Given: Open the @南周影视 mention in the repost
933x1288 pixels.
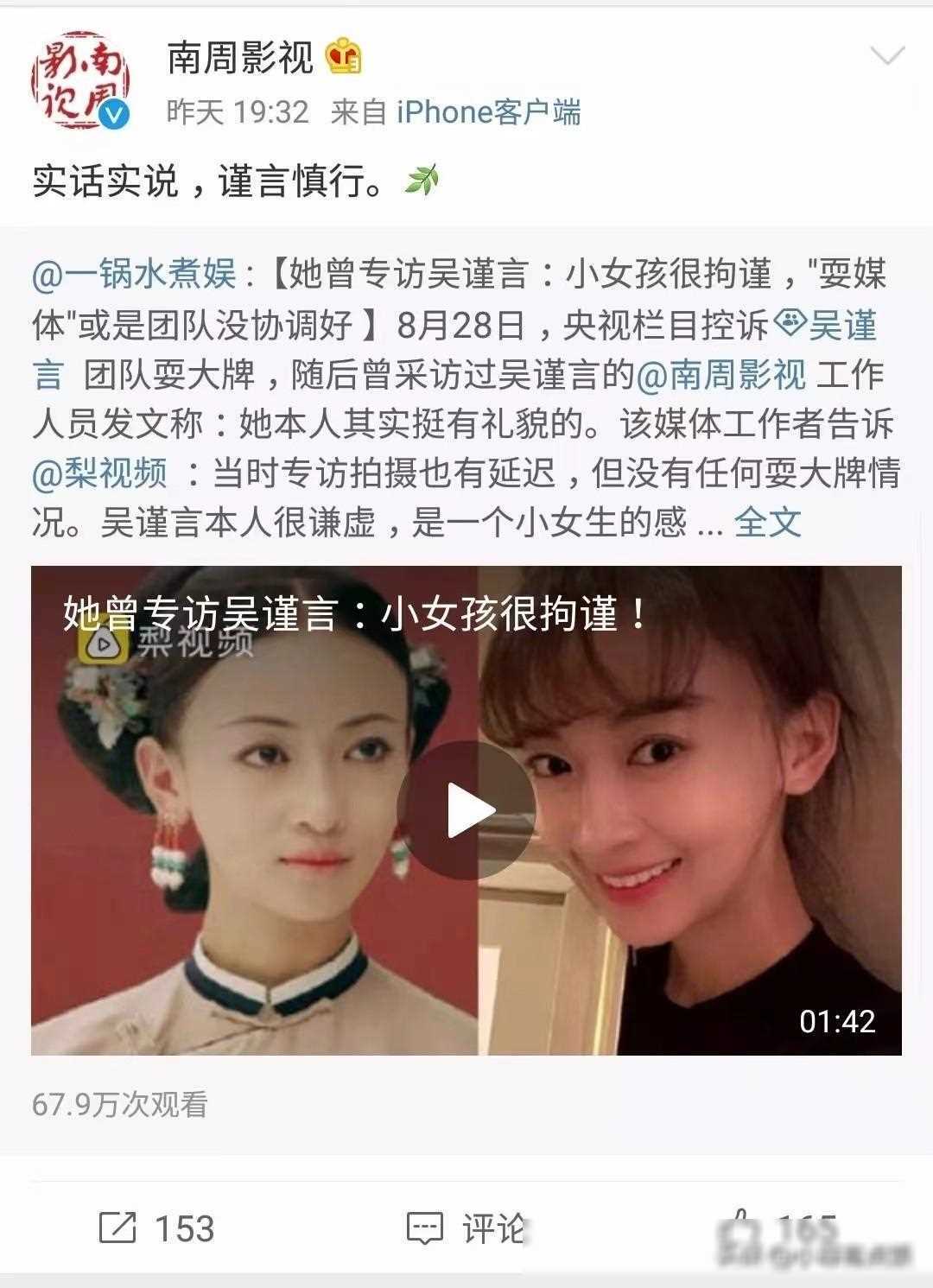Looking at the screenshot, I should 721,375.
